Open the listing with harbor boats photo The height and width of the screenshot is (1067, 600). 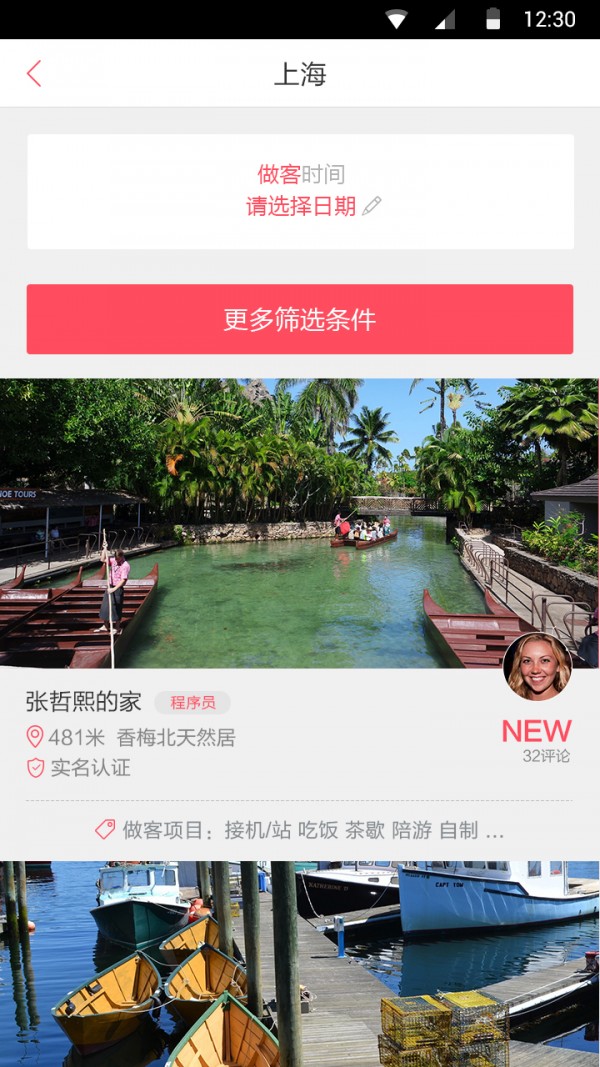point(300,964)
